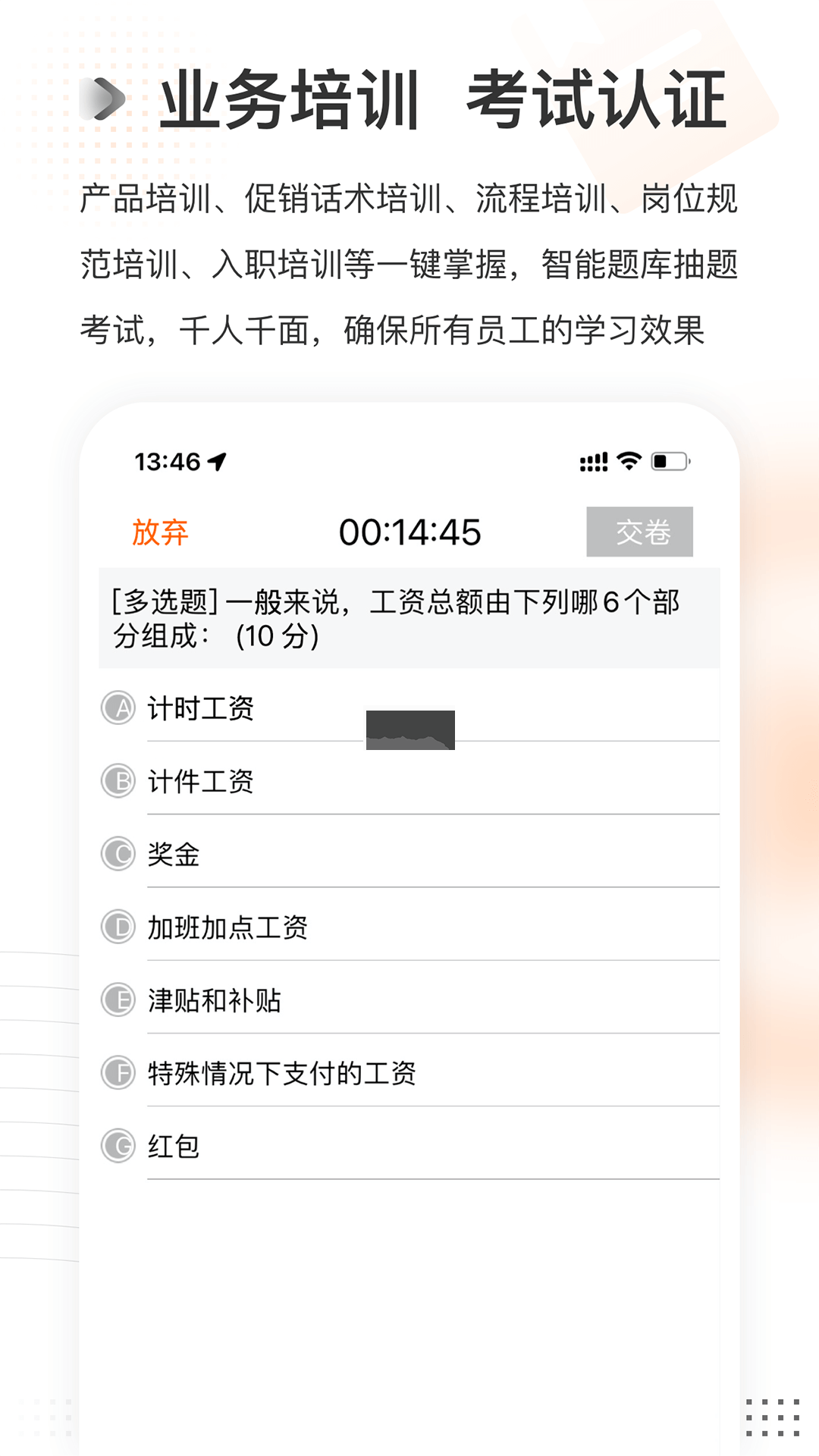This screenshot has height=1456, width=819.
Task: Tap the multiple-choice question text
Action: 409,619
